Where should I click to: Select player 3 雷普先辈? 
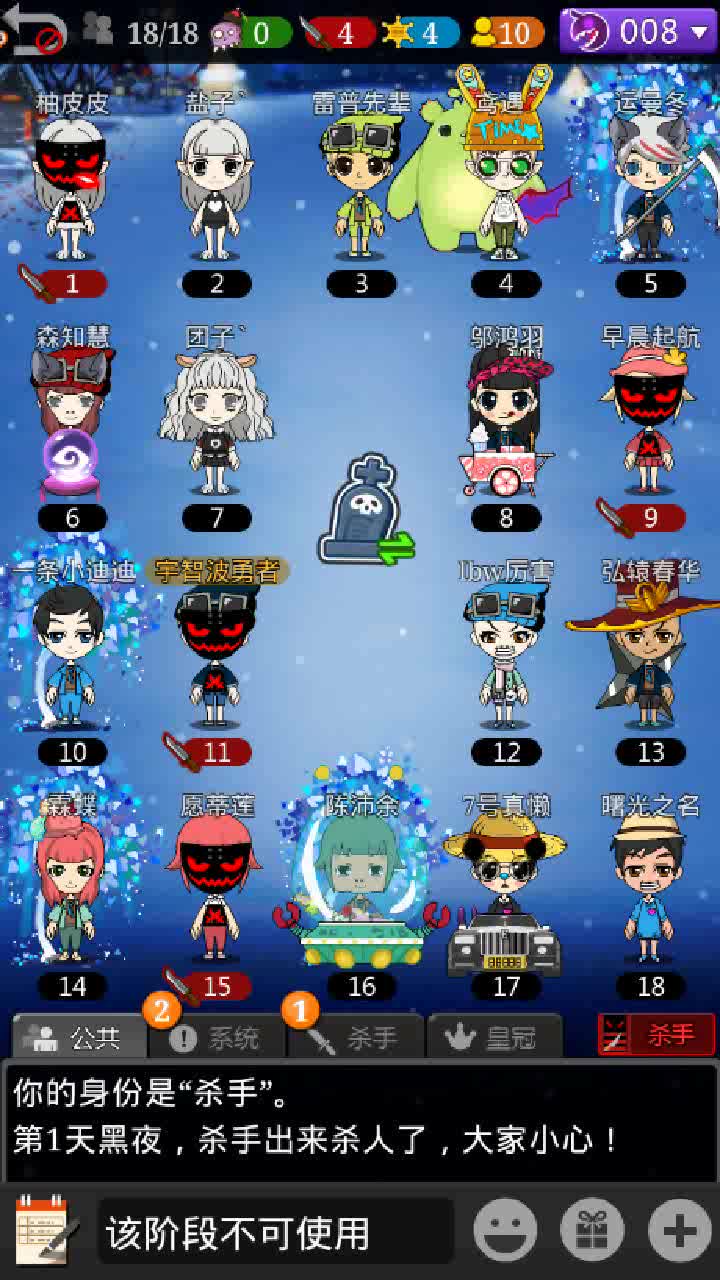(x=361, y=190)
